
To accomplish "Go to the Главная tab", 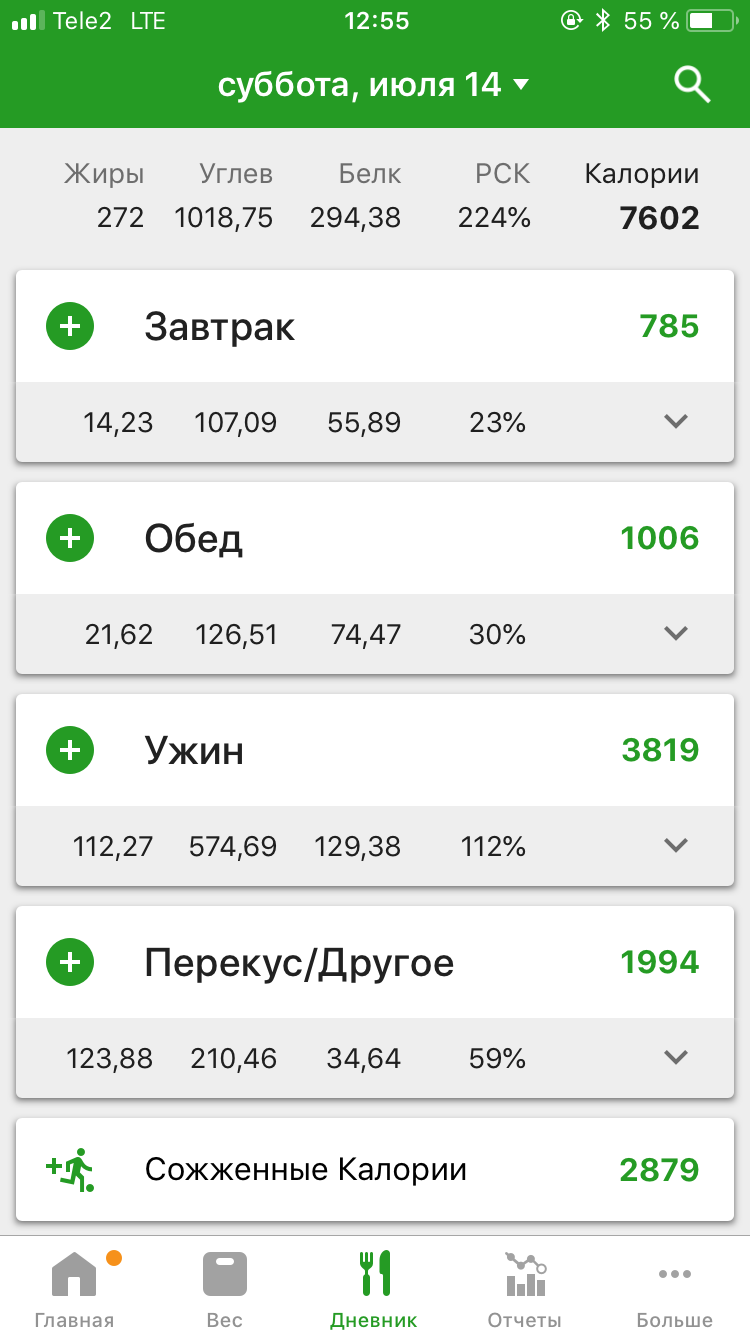I will tap(75, 1288).
